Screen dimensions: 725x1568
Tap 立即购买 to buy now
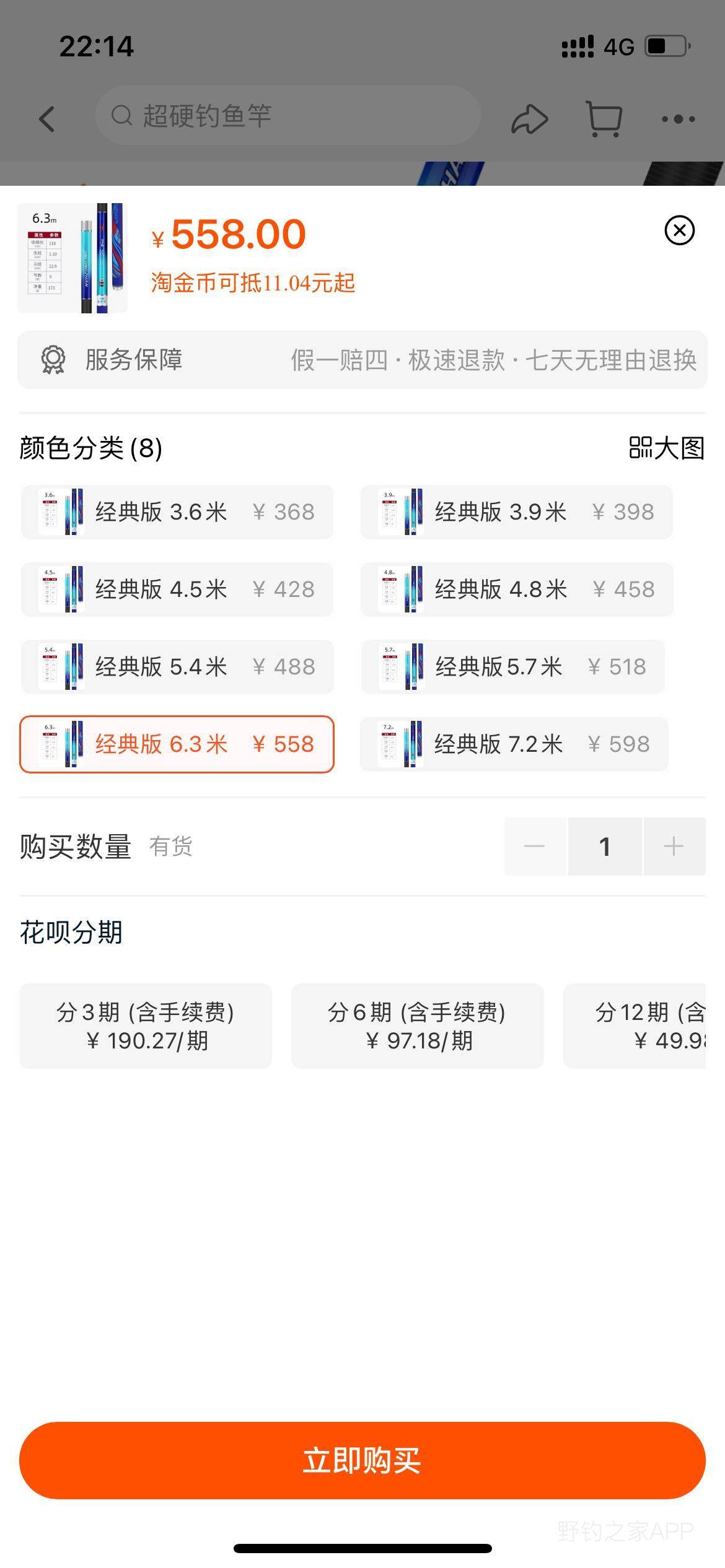click(x=362, y=1461)
